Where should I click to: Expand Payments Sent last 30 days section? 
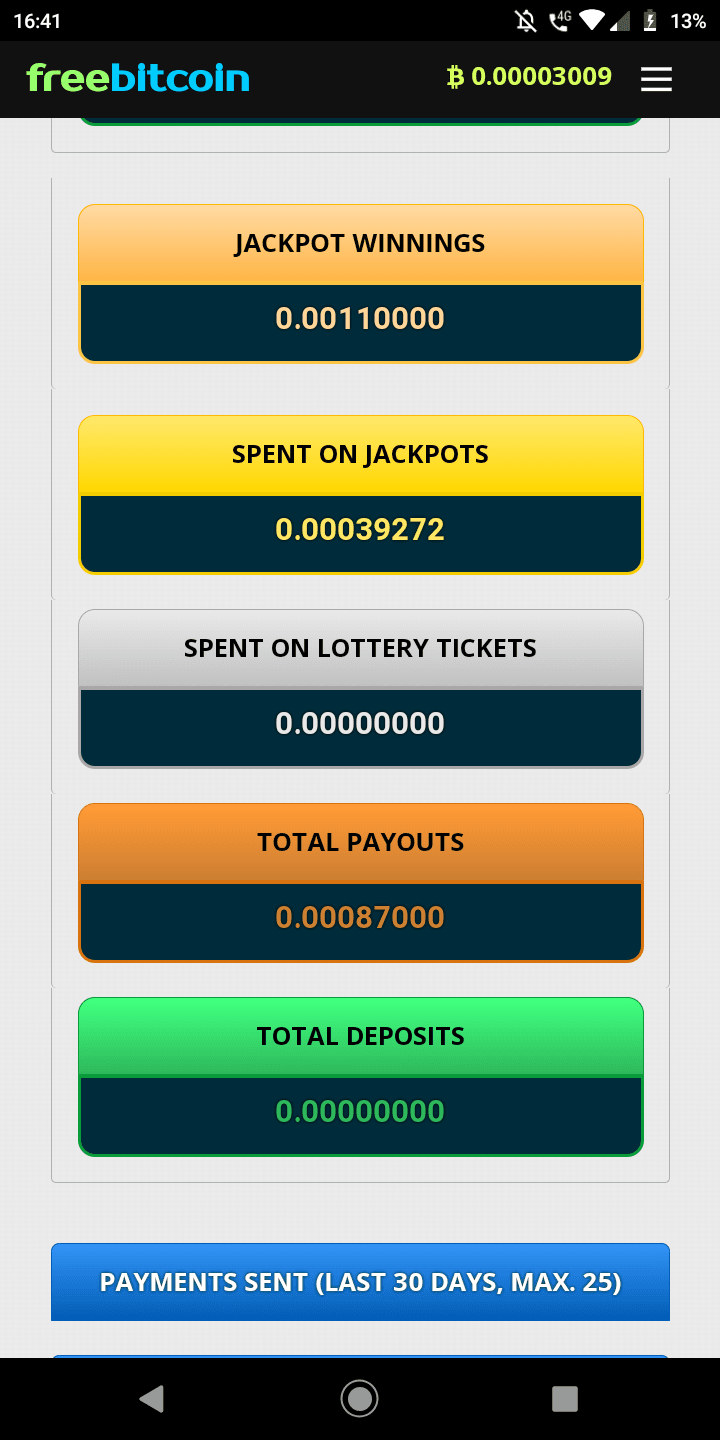click(x=360, y=1282)
